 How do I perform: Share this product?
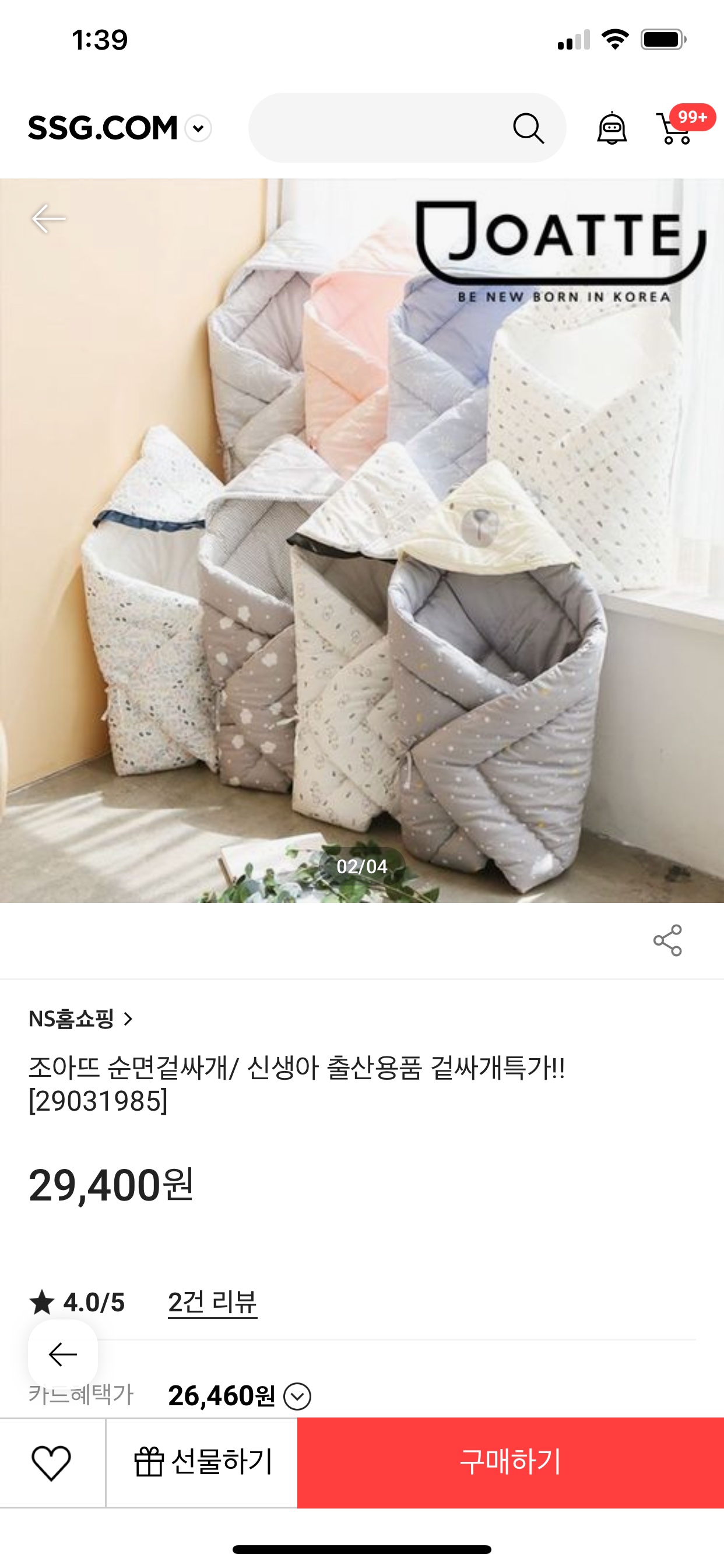[x=667, y=940]
